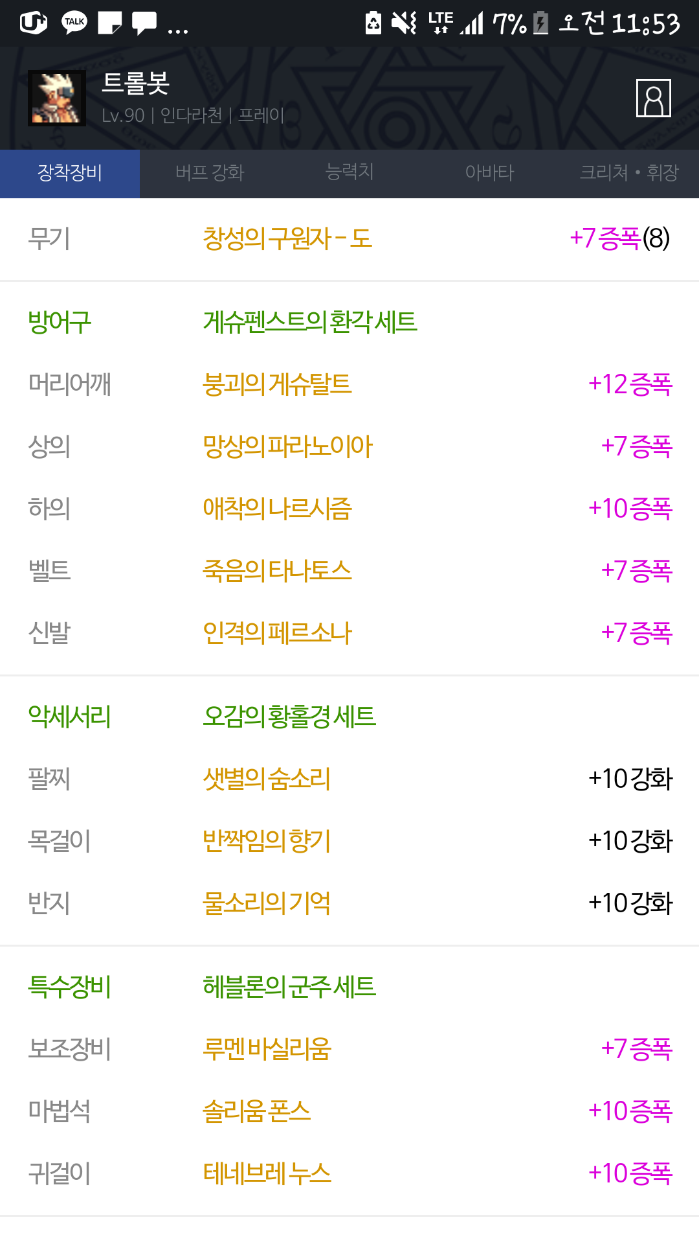The width and height of the screenshot is (699, 1244).
Task: Open the 아바타 tab
Action: click(x=489, y=173)
